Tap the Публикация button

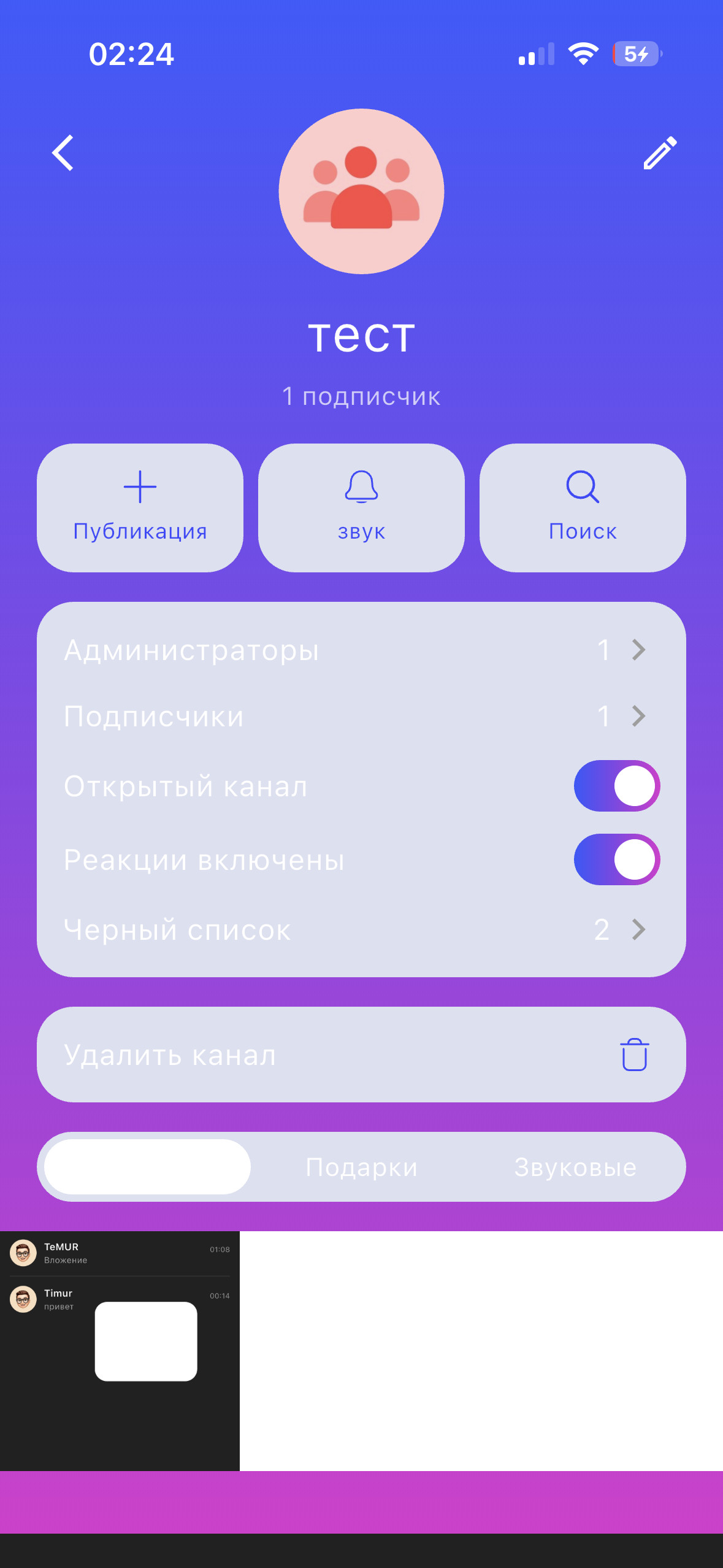(x=140, y=508)
